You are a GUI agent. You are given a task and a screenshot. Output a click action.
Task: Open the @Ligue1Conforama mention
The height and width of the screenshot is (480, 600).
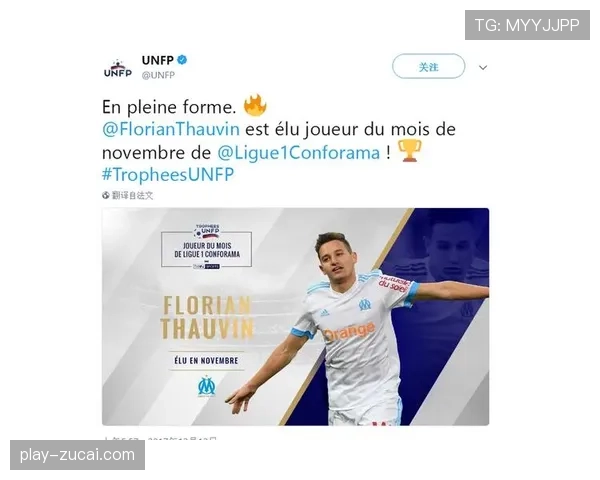click(298, 153)
